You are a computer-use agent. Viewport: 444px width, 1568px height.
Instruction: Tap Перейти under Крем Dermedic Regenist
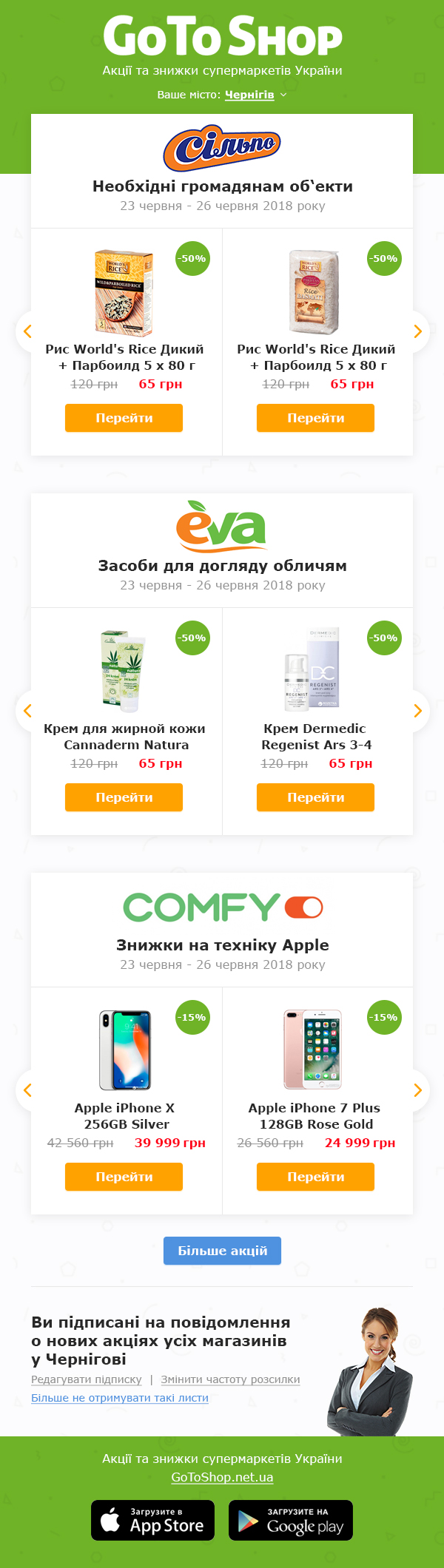point(315,797)
